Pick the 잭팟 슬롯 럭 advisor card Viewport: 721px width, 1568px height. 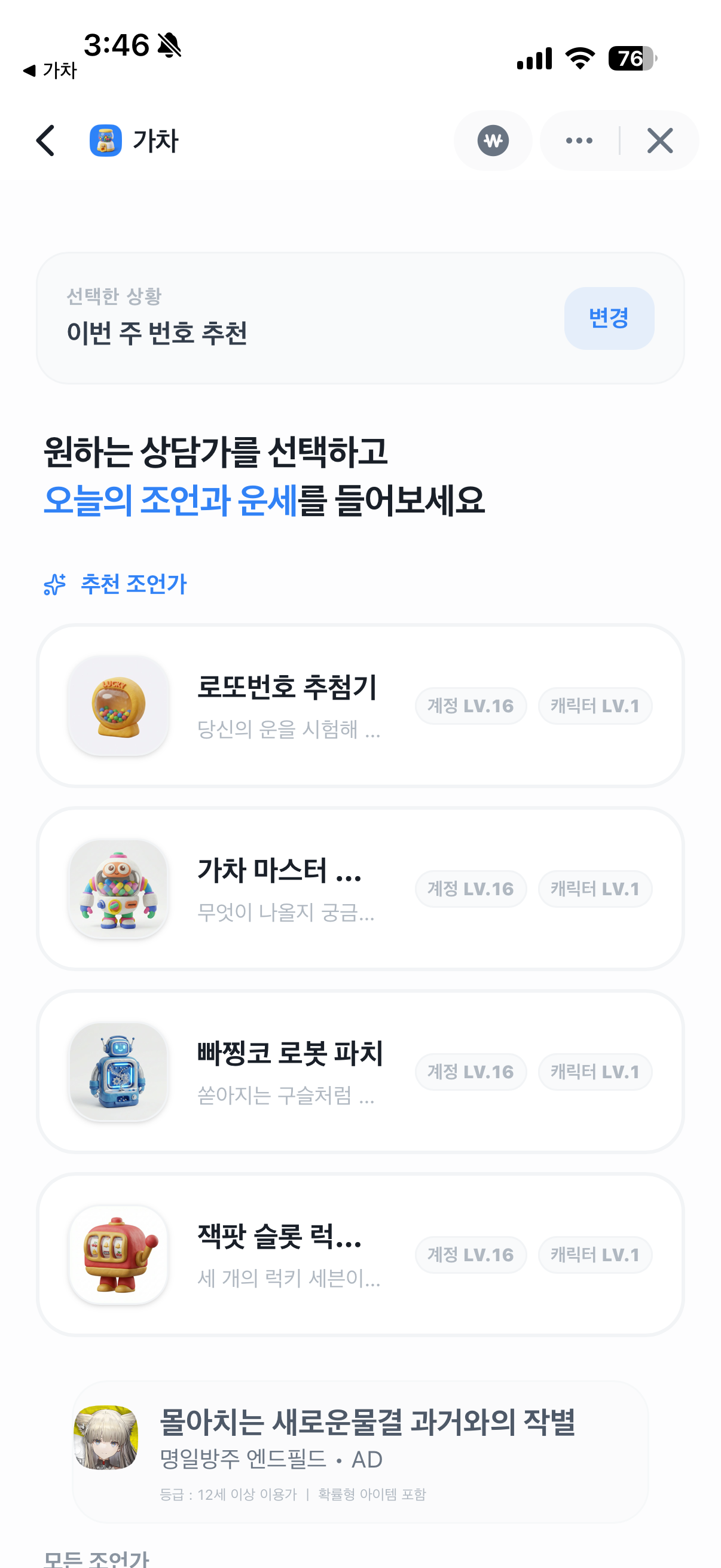click(x=360, y=1255)
